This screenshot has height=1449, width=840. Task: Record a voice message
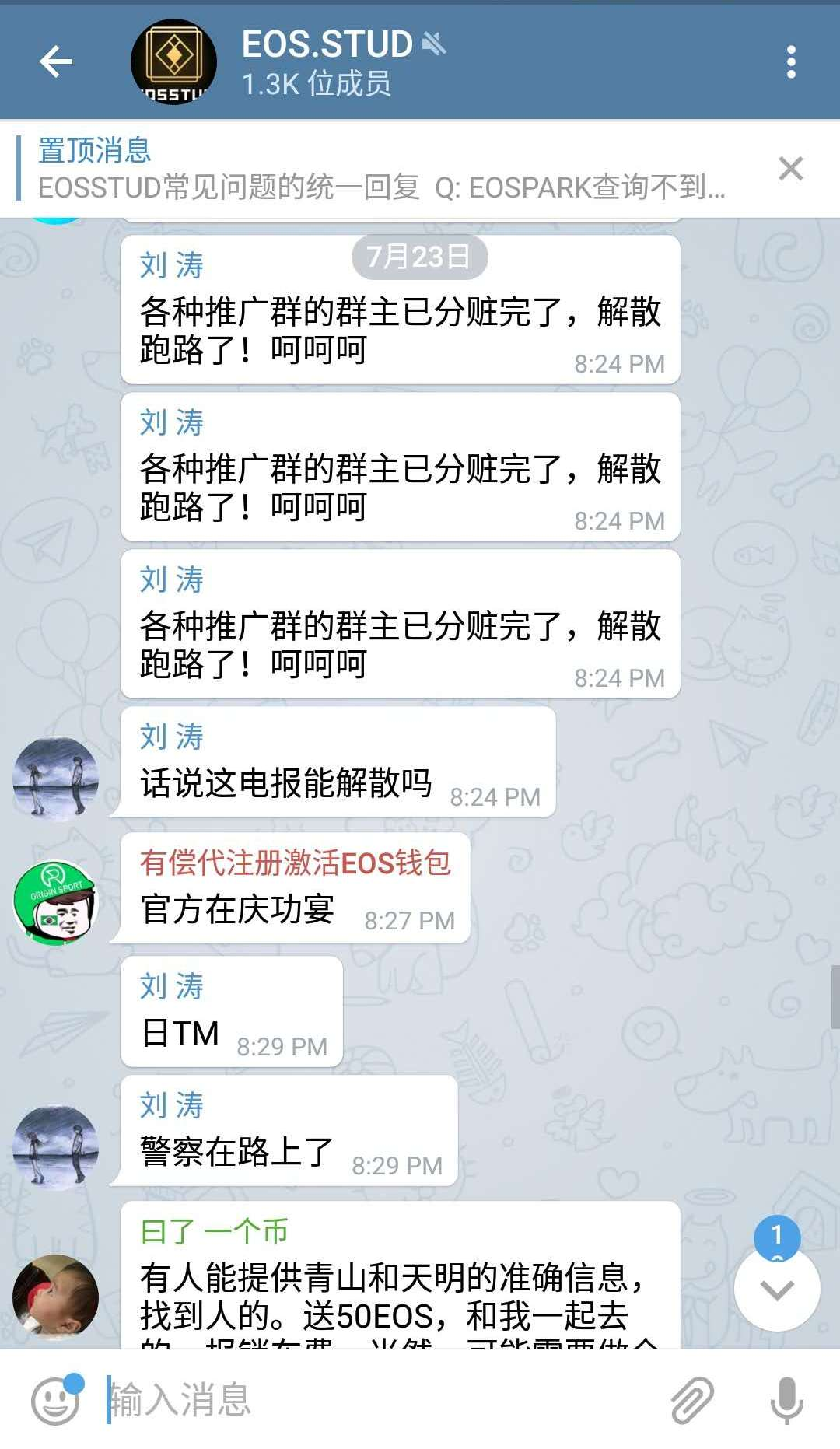786,1401
